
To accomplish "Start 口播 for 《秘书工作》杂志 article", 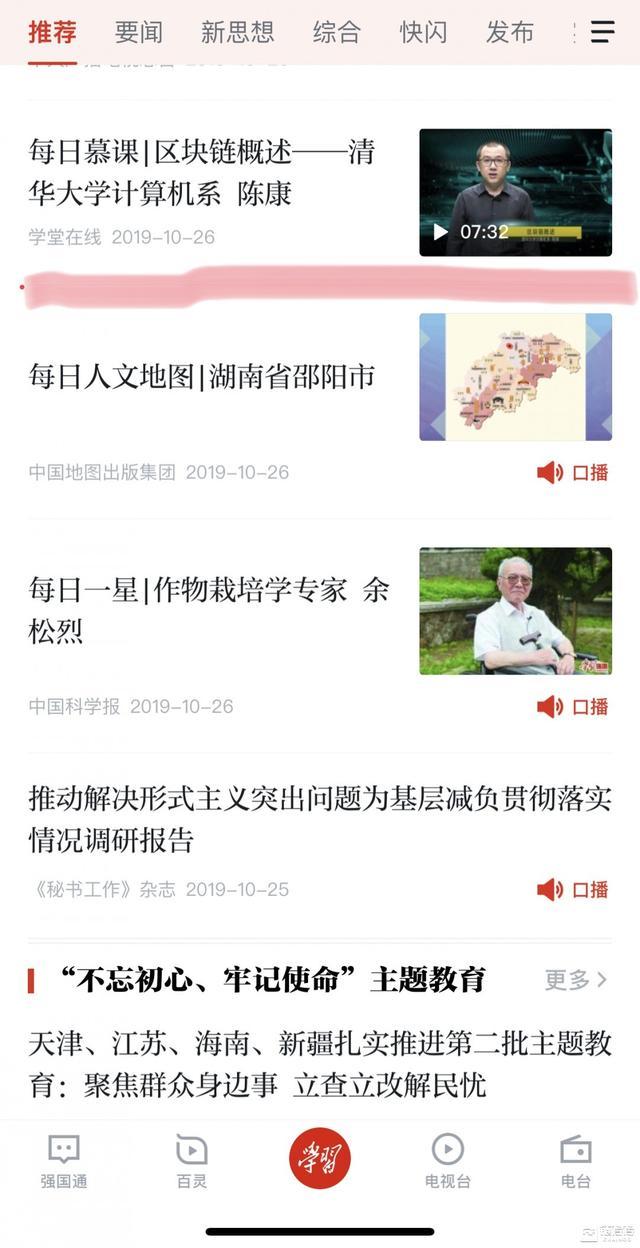I will (573, 889).
